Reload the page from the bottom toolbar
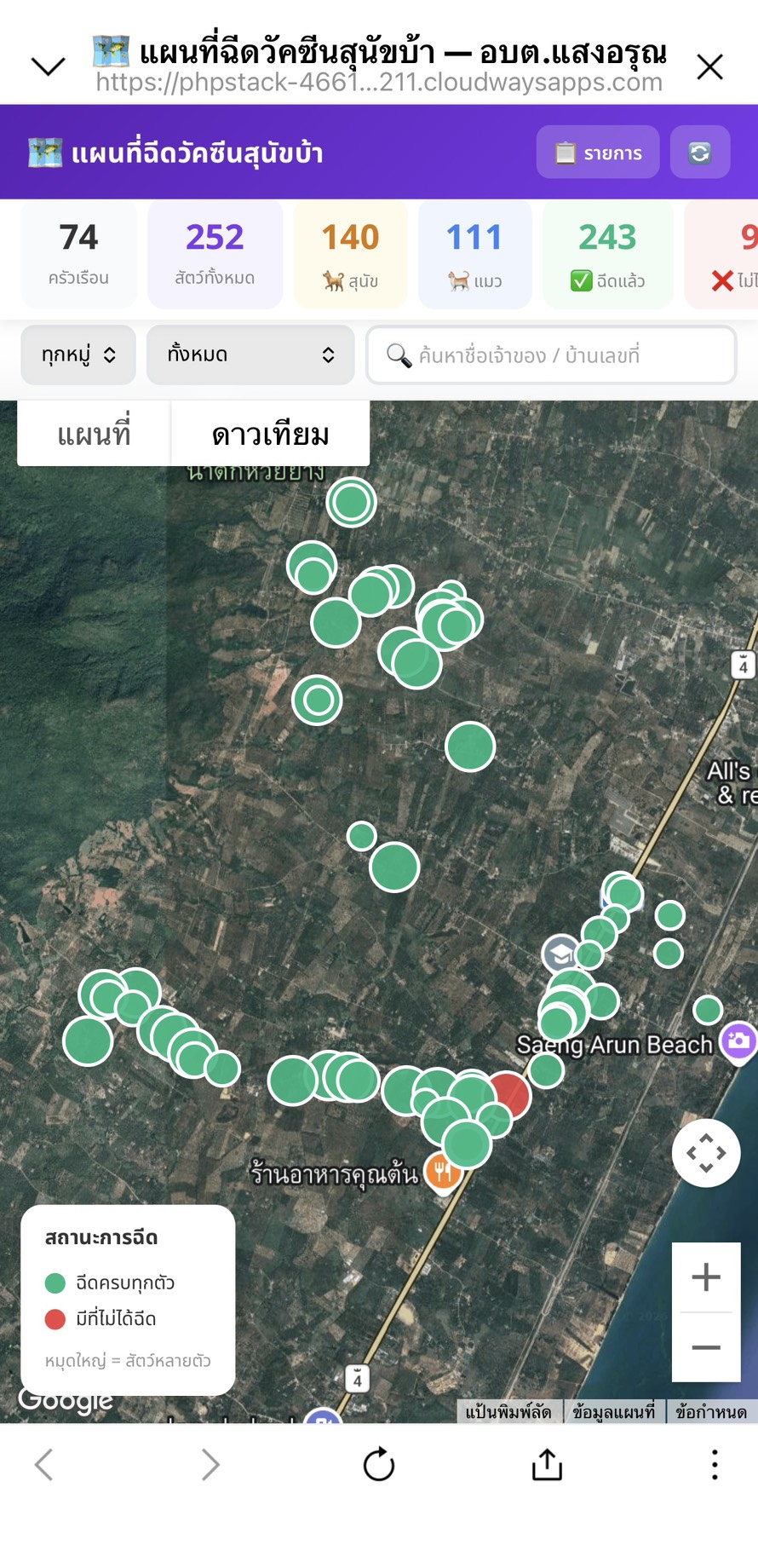This screenshot has height=1568, width=758. [x=379, y=1465]
